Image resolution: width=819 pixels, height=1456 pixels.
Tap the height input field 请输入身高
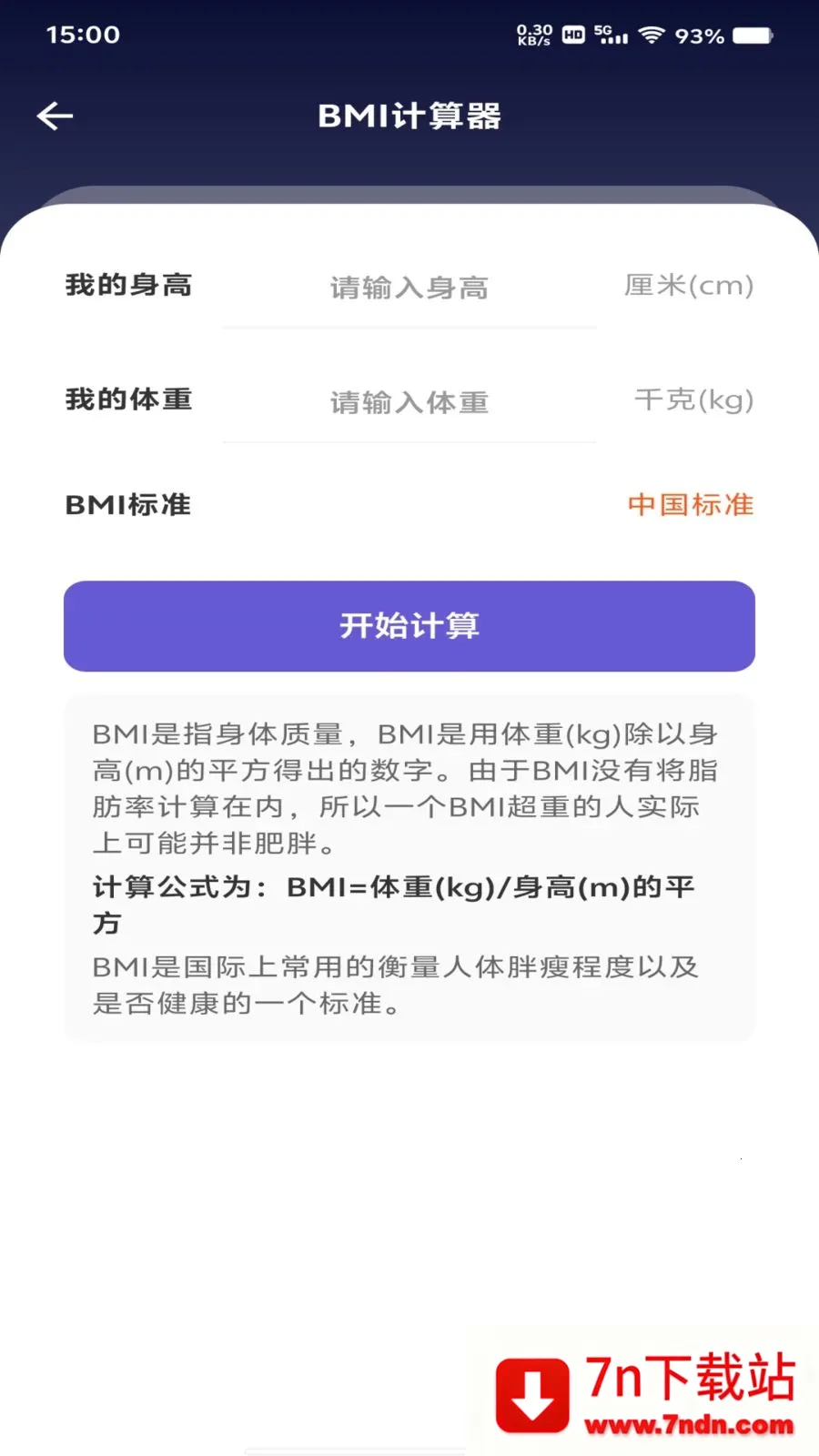(x=409, y=288)
